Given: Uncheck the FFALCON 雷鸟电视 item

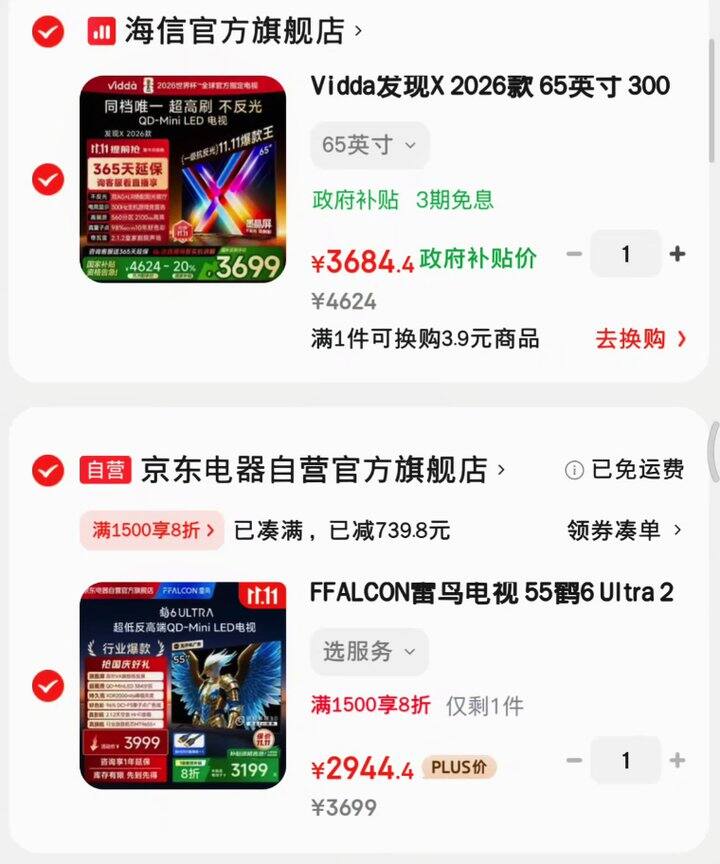Looking at the screenshot, I should coord(47,686).
